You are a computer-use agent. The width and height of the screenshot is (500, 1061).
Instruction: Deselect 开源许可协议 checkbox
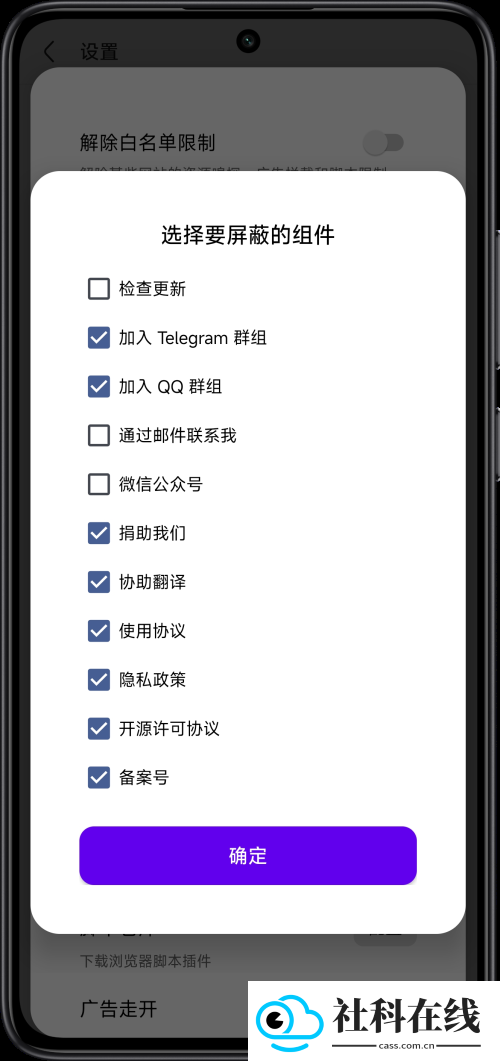click(99, 729)
